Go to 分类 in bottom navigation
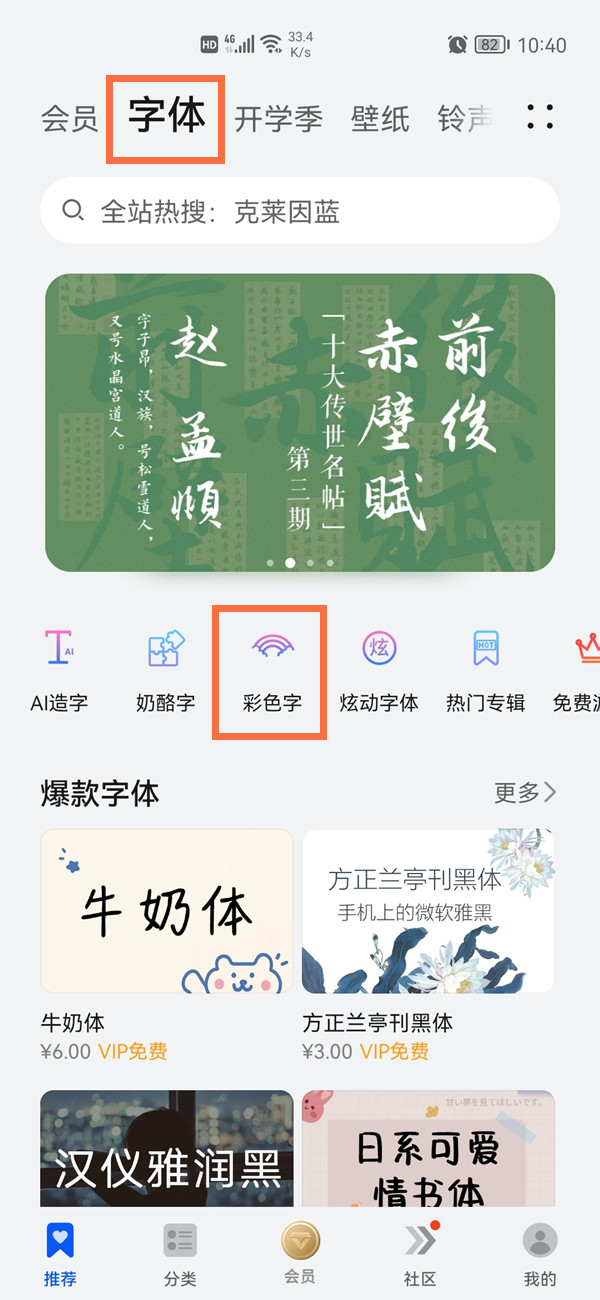Image resolution: width=600 pixels, height=1300 pixels. 180,1252
